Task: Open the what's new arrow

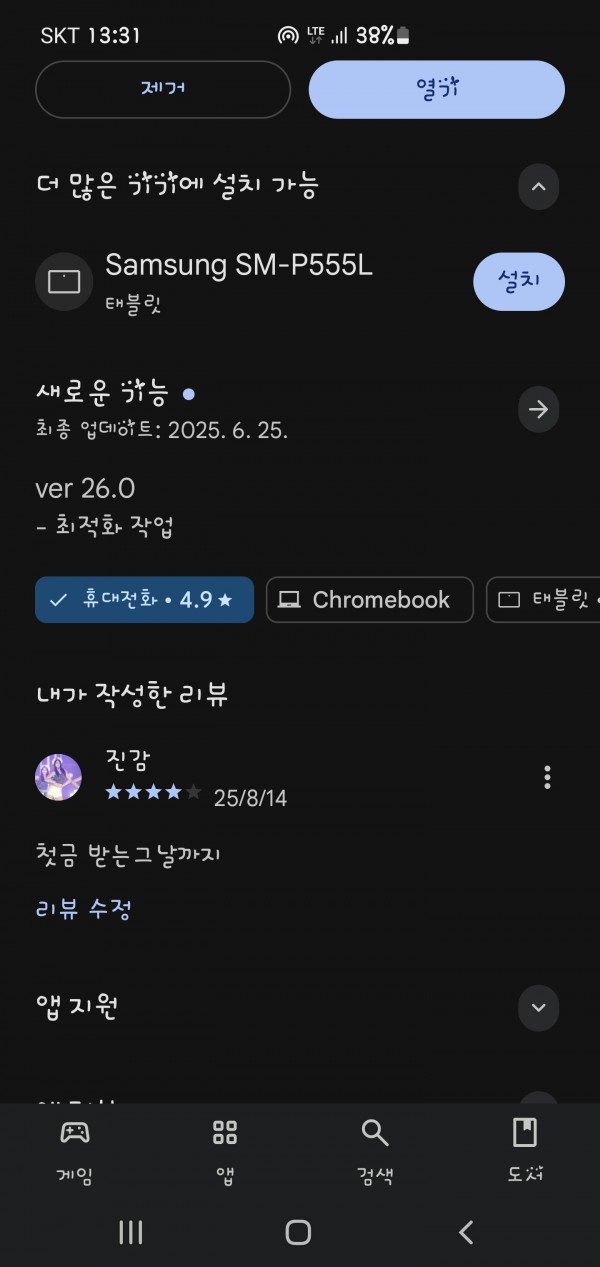Action: tap(539, 409)
